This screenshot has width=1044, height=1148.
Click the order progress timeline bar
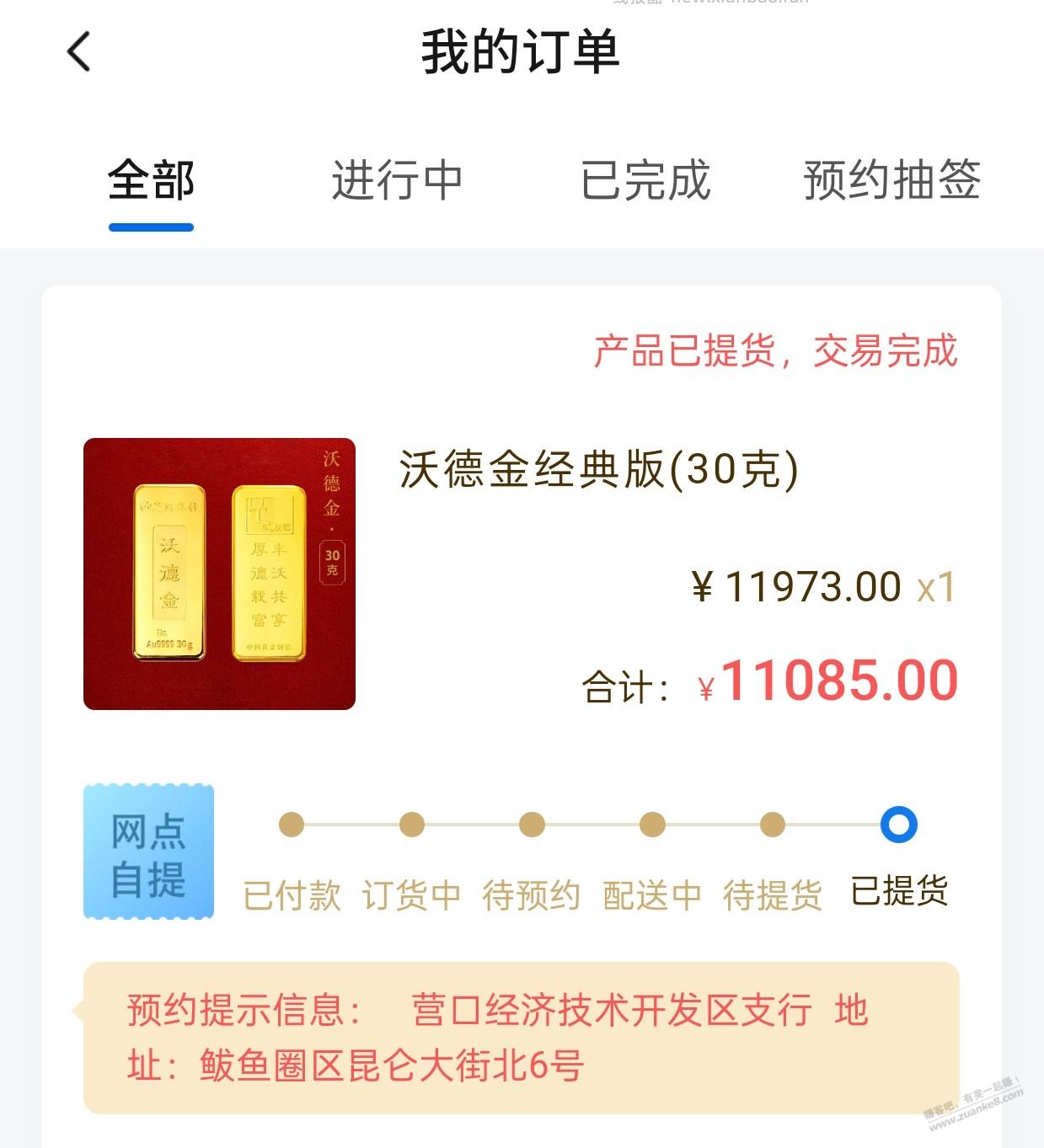coord(594,825)
